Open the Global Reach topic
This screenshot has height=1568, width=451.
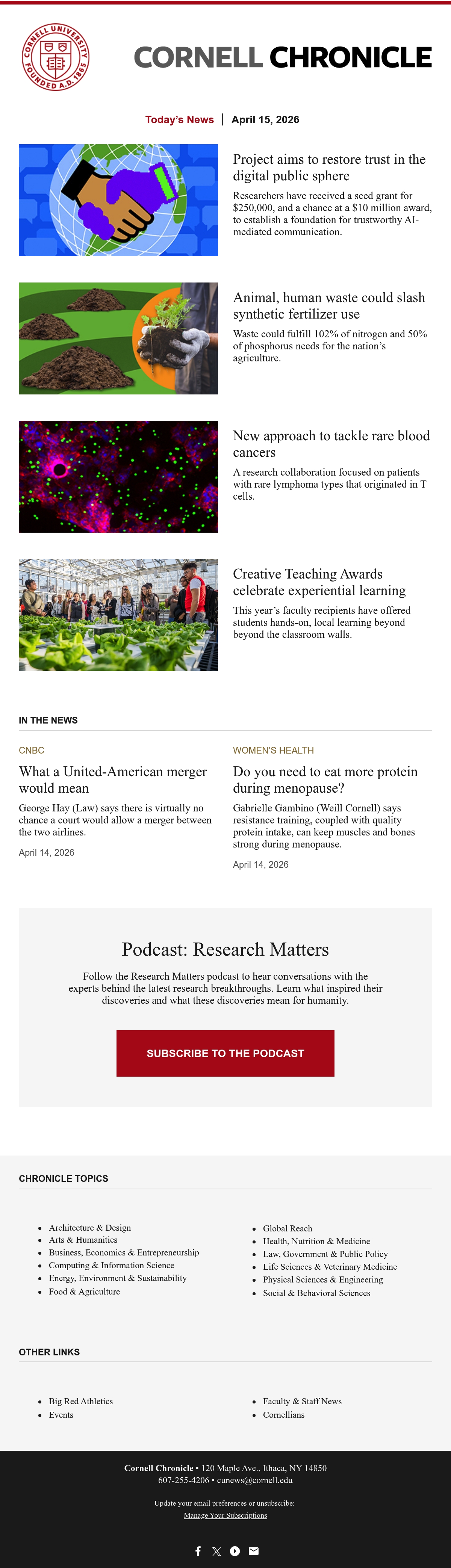287,1228
